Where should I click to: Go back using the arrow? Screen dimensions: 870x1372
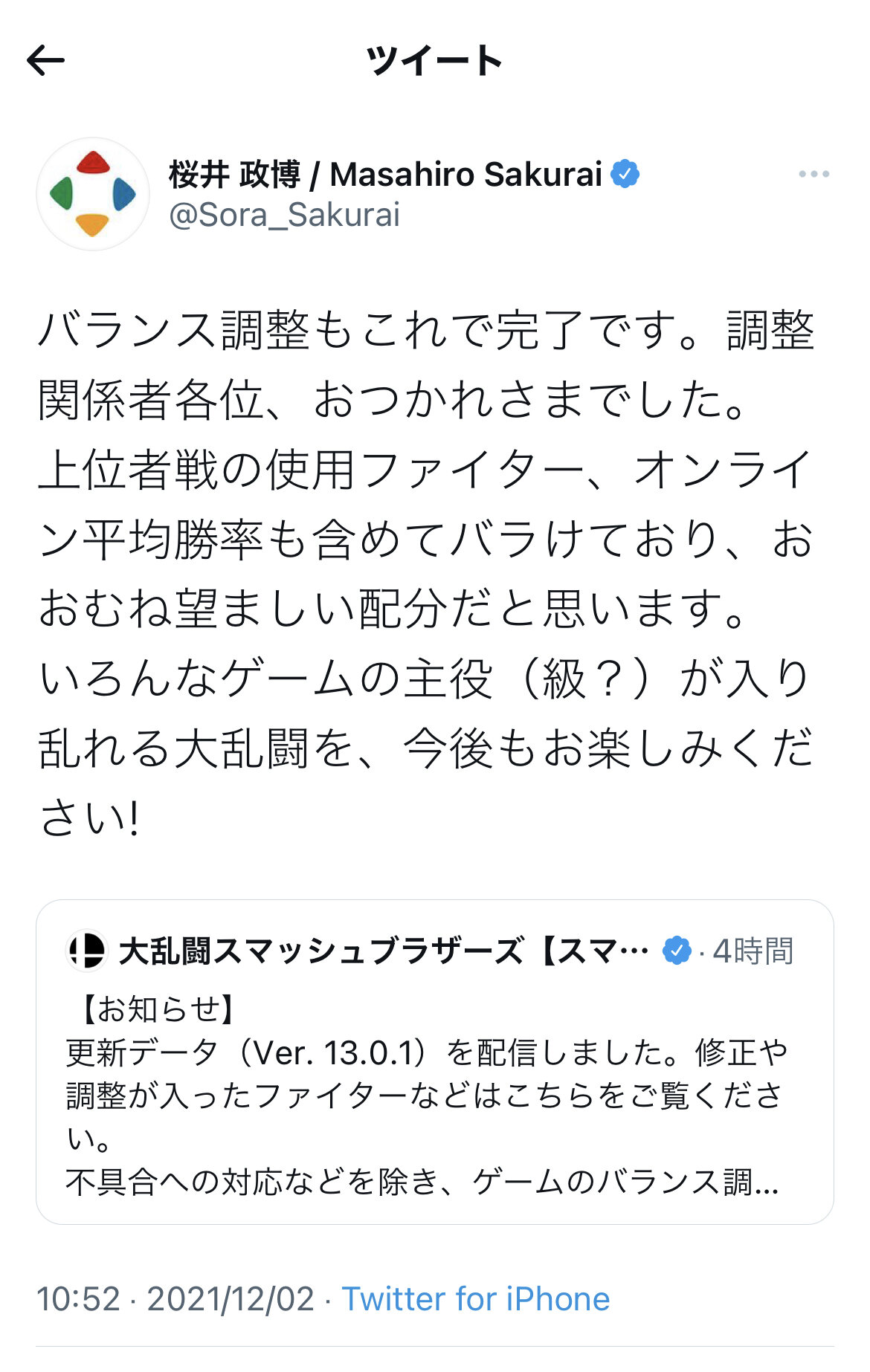pos(45,61)
